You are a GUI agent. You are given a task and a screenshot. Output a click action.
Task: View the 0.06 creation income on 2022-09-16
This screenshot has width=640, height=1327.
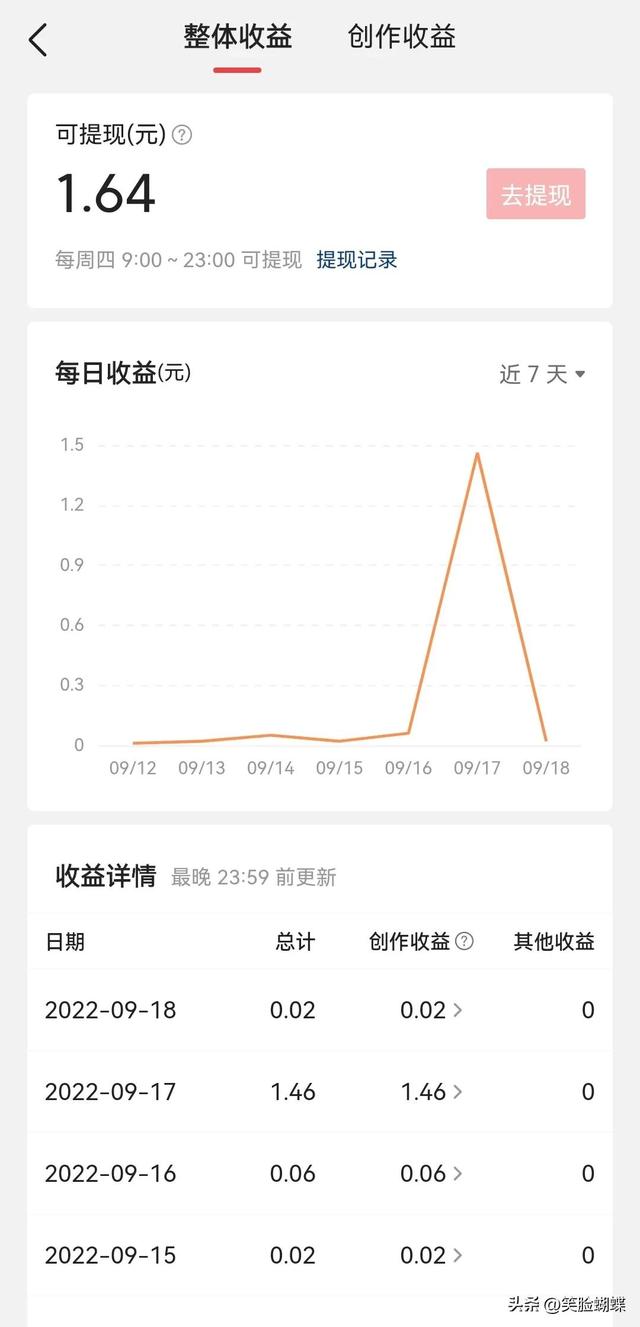click(432, 1174)
